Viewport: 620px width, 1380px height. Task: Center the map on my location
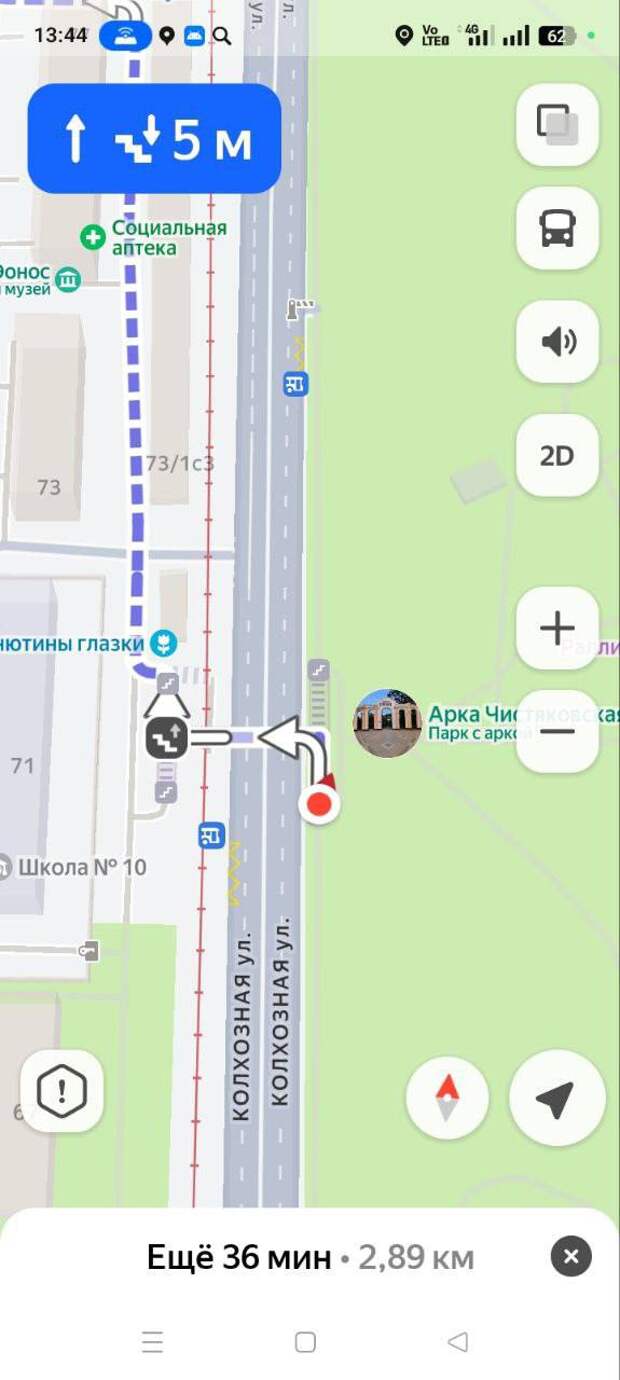(557, 1098)
